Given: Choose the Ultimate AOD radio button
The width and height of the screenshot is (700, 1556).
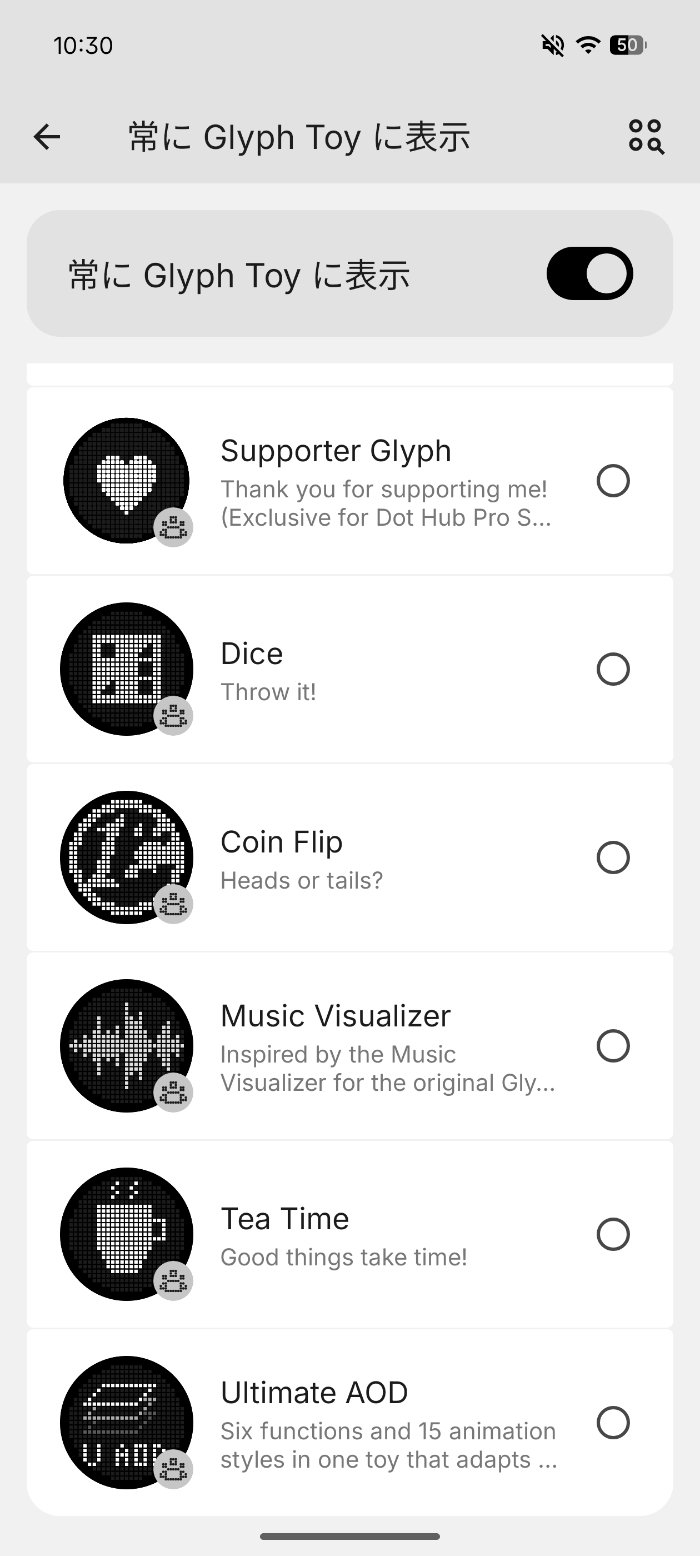Looking at the screenshot, I should [613, 1422].
